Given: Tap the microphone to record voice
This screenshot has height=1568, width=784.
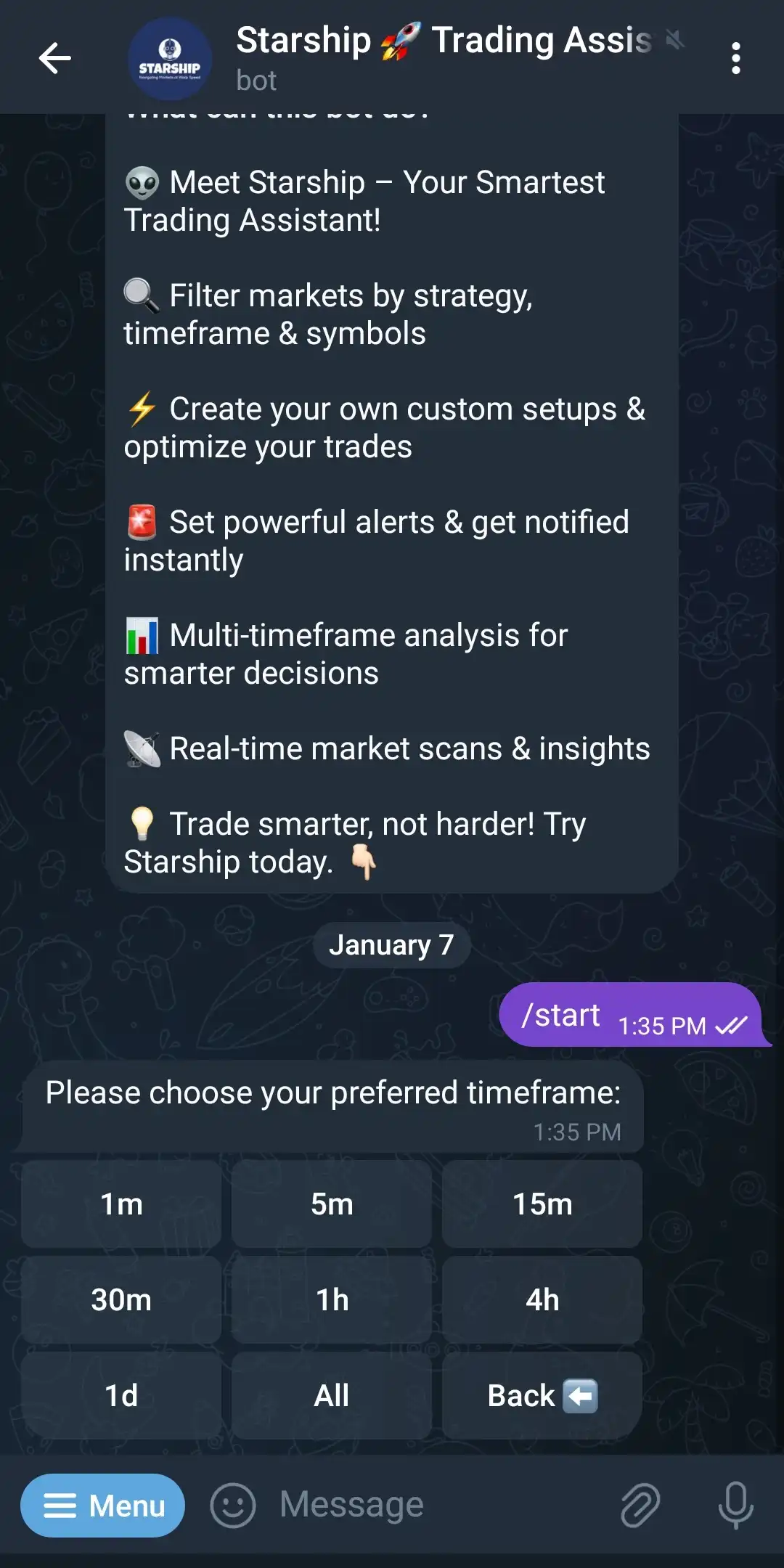Looking at the screenshot, I should click(735, 1506).
